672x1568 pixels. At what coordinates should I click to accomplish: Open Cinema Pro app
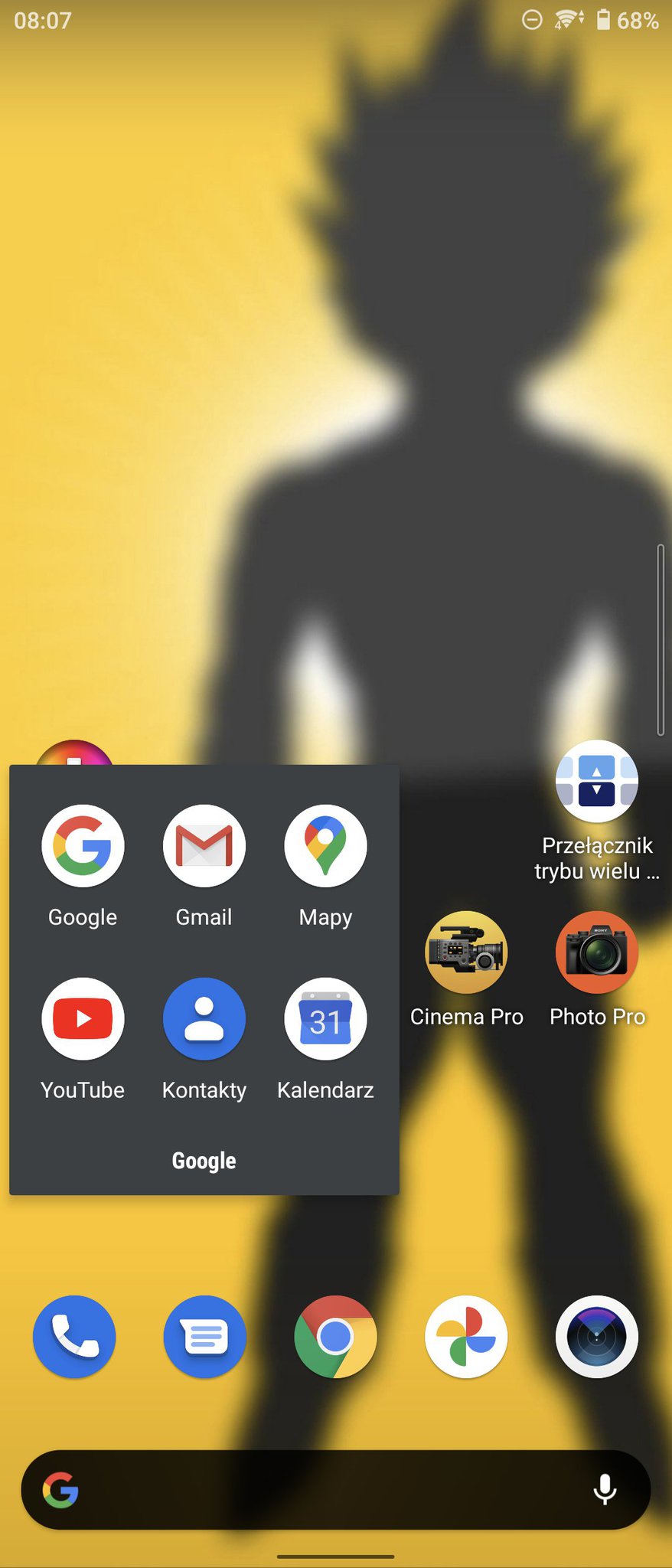coord(466,952)
